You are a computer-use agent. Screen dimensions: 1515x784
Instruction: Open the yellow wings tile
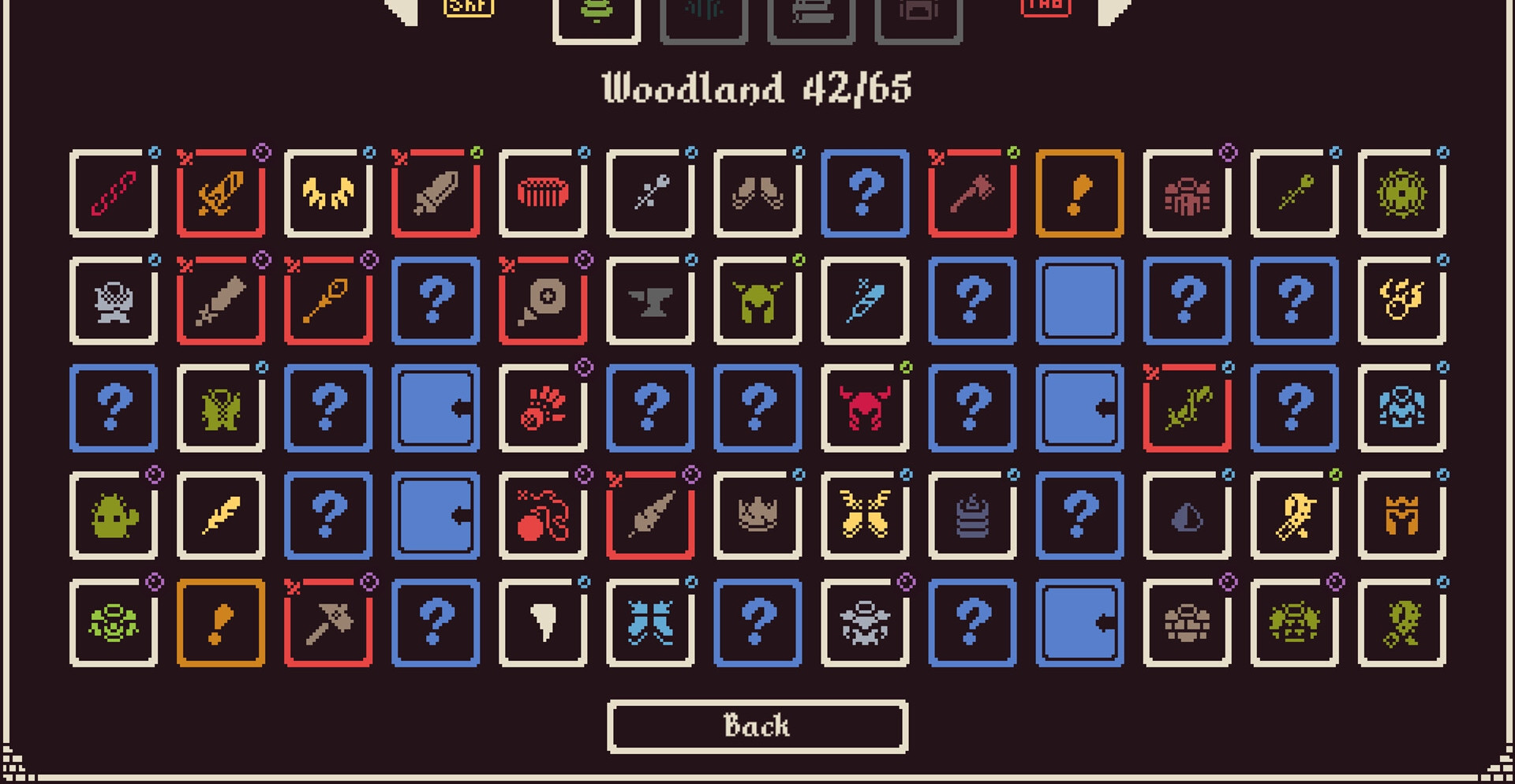[328, 193]
